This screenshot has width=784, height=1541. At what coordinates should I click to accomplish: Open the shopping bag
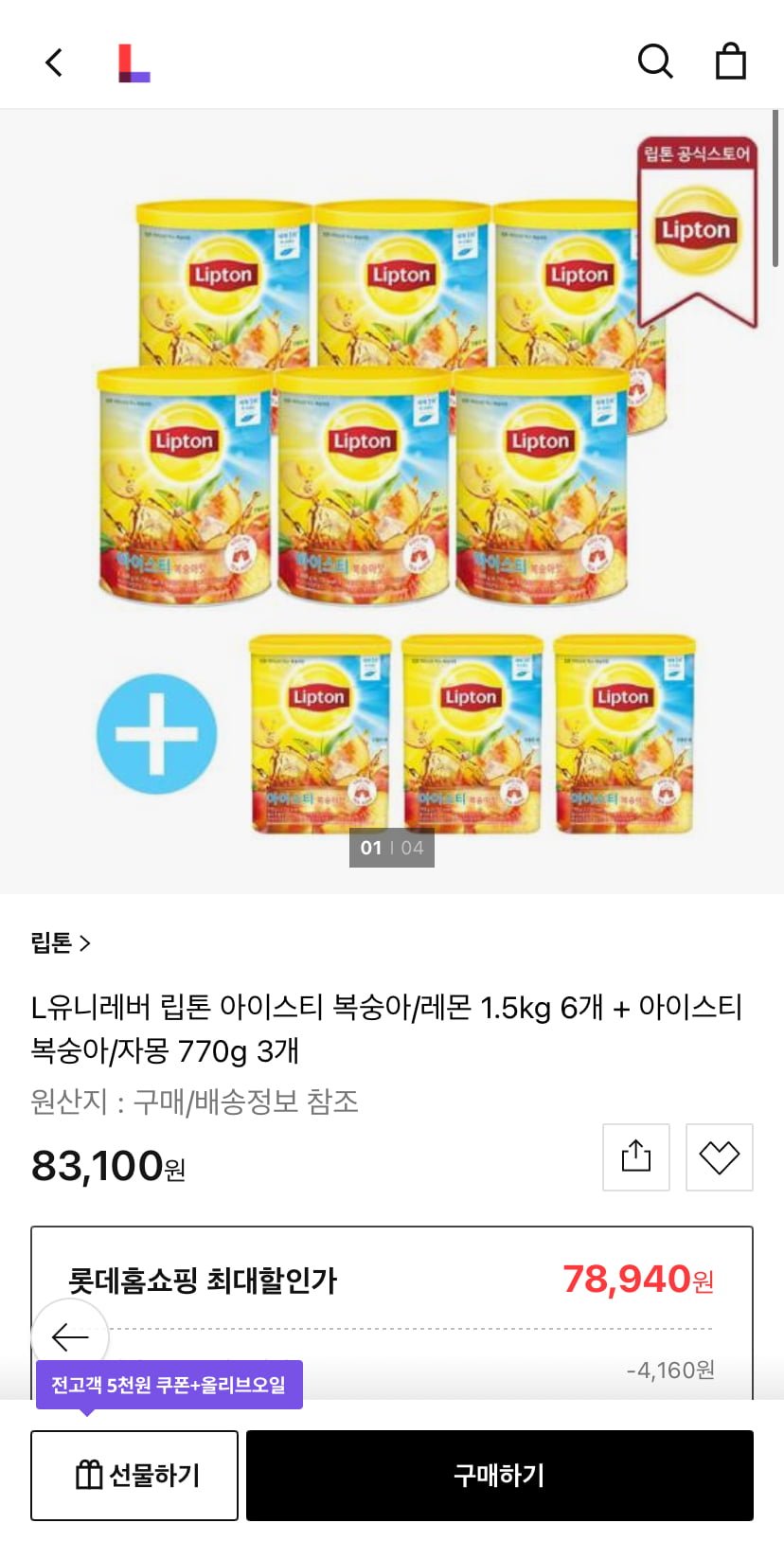coord(730,62)
